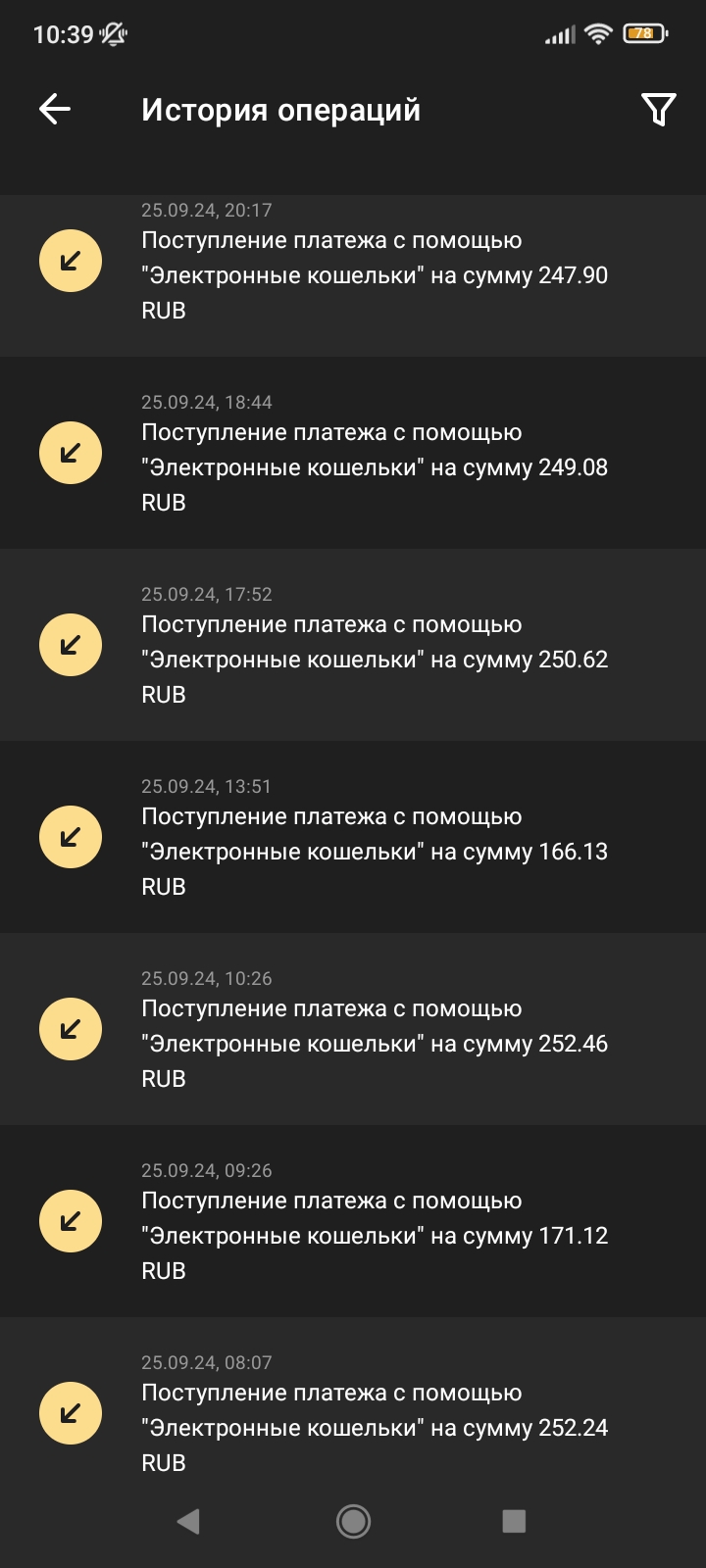View the 171.12 RUB payment at 09:26
This screenshot has height=1568, width=706.
[373, 1236]
